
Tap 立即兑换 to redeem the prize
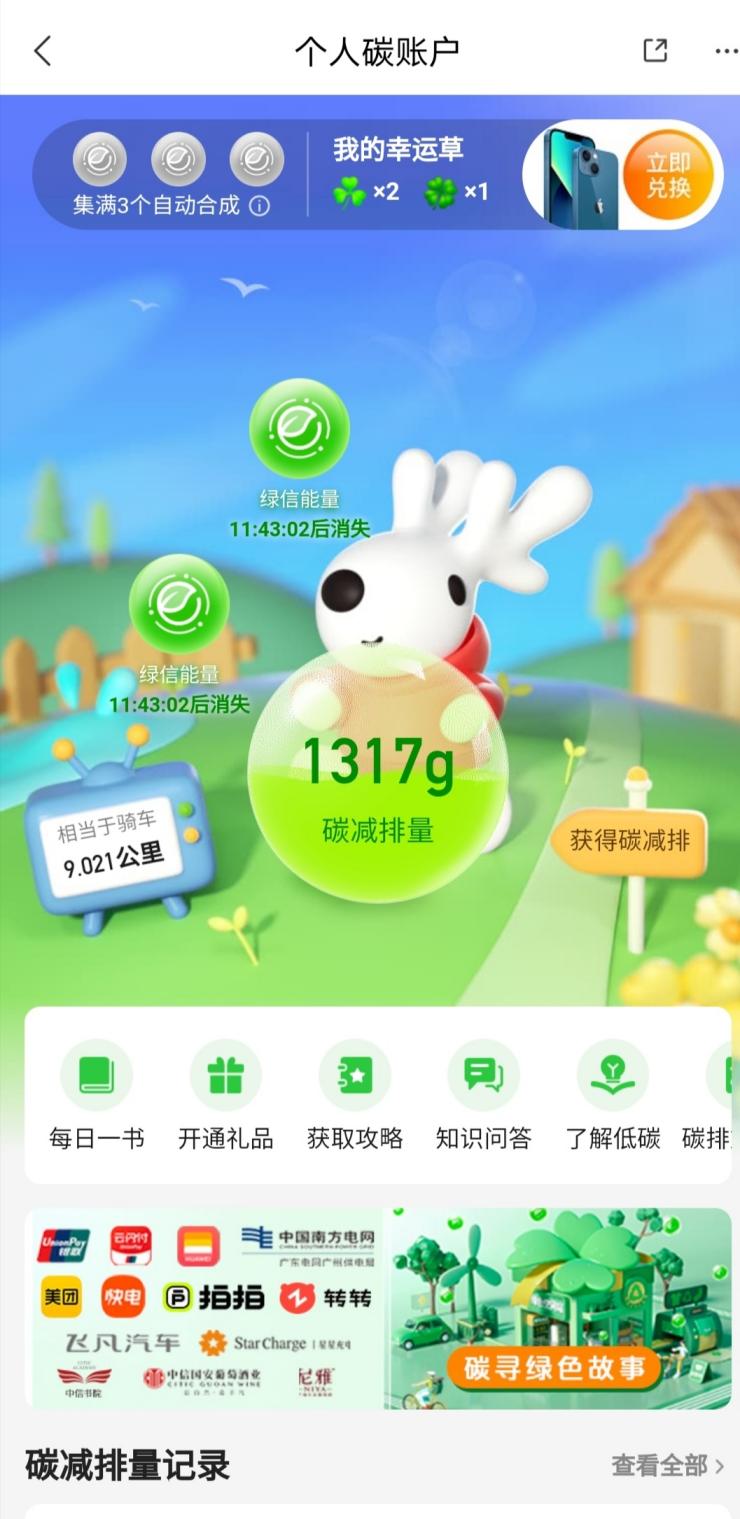668,176
